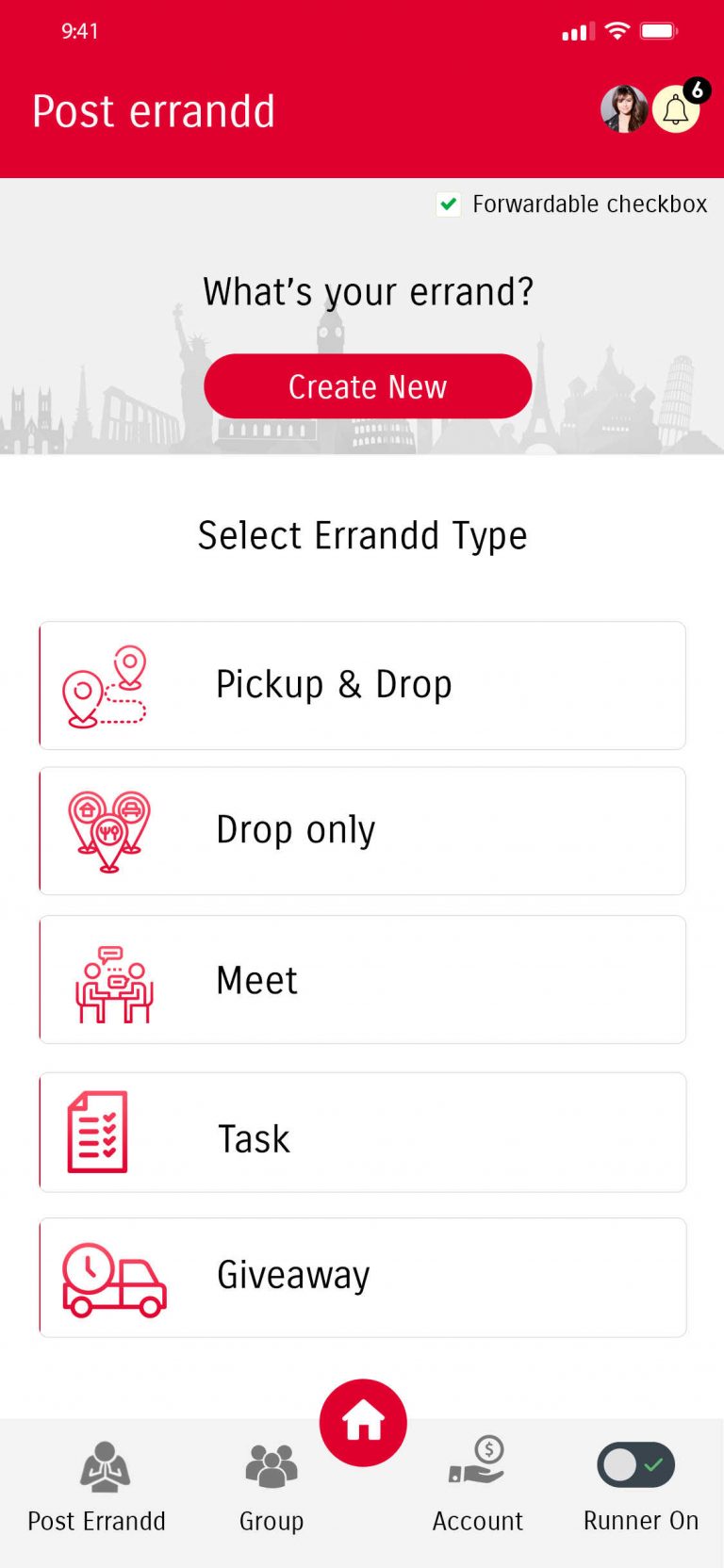Uncheck the Forwardable checkbox
724x1568 pixels.
click(x=449, y=204)
